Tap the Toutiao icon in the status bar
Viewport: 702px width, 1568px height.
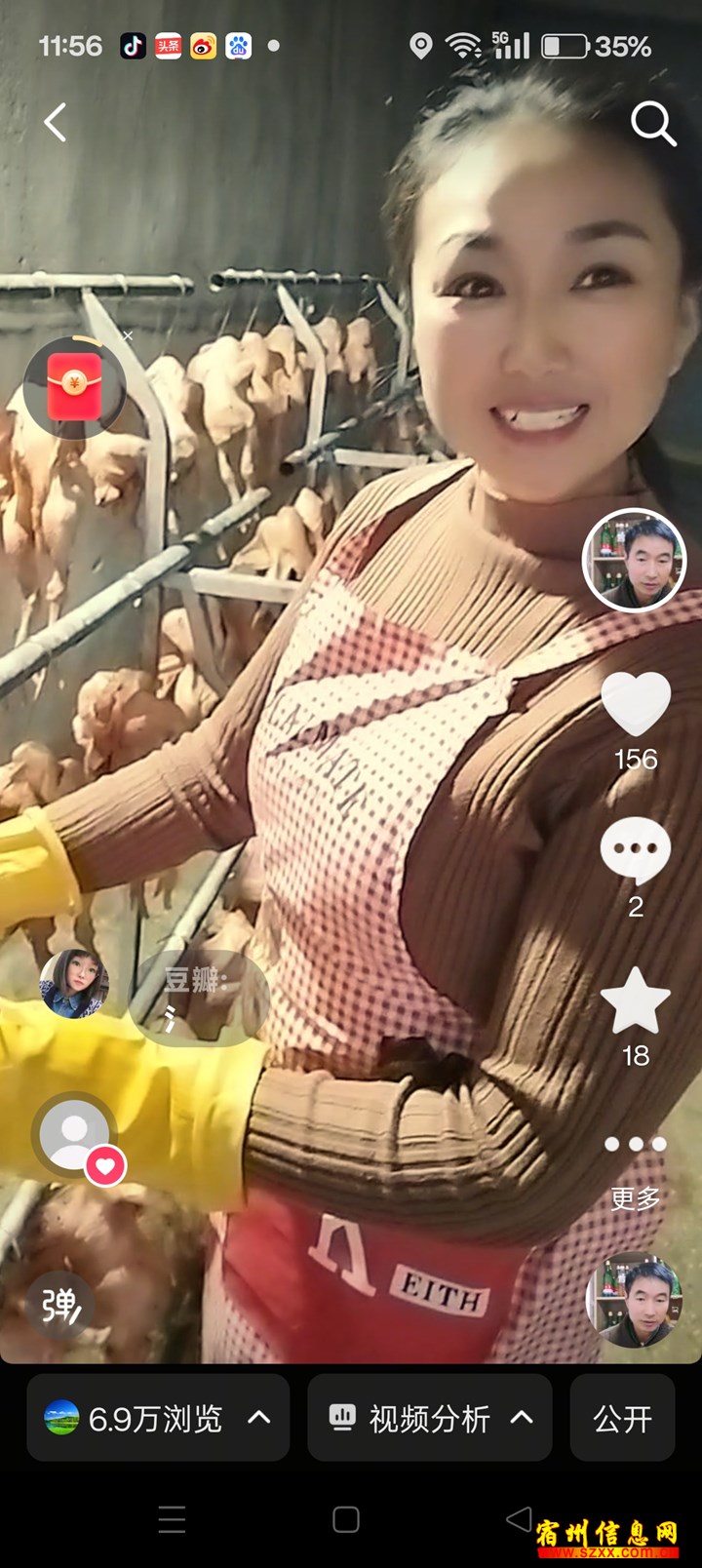[168, 45]
